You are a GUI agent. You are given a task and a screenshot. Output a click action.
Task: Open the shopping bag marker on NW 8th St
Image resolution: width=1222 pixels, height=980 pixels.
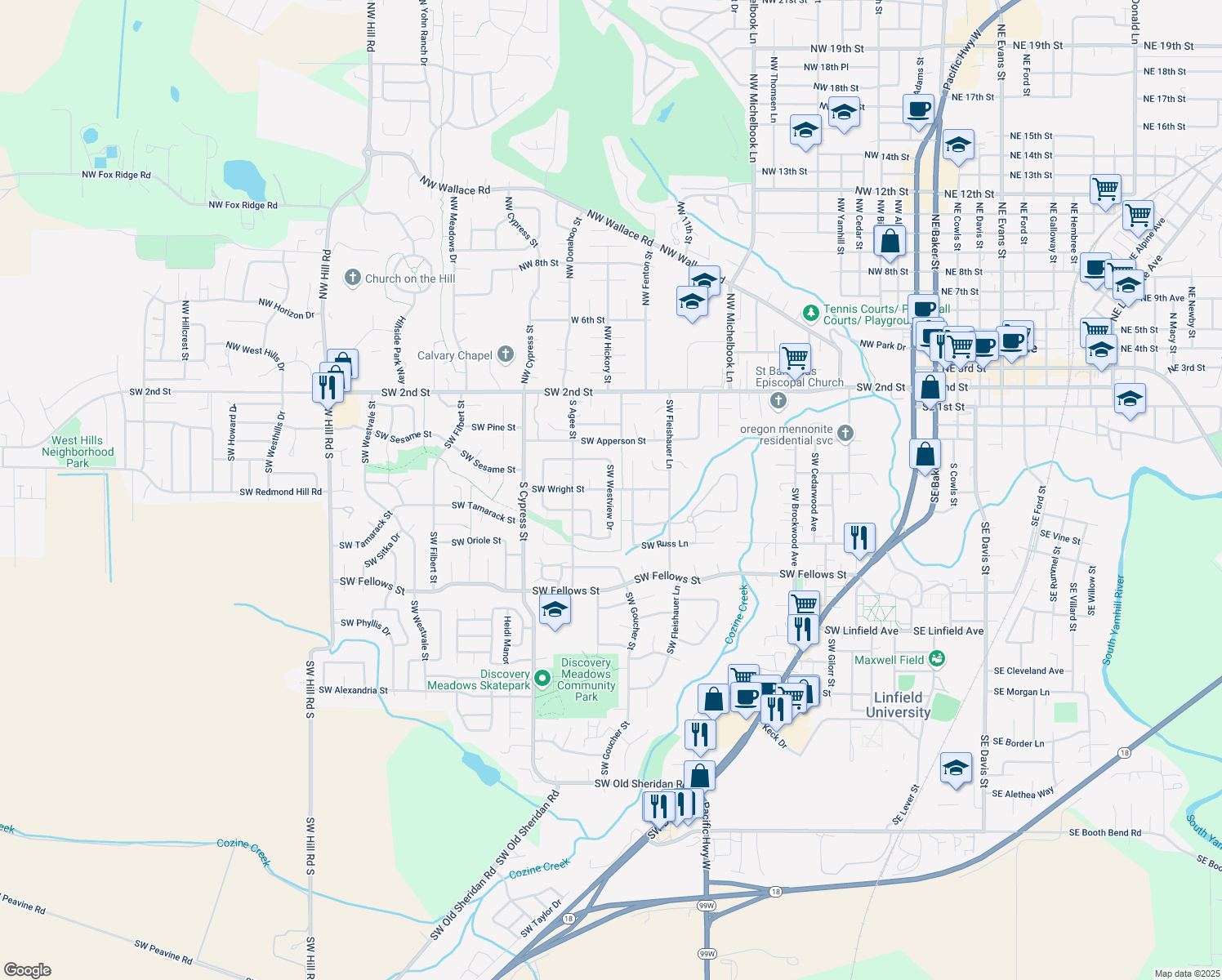[890, 241]
